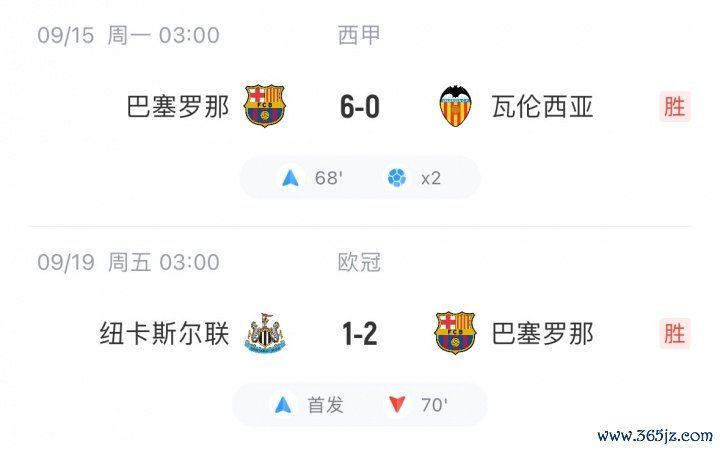Open the Barcelona 6-0 Valencia match
The image size is (720, 451).
pos(360,106)
